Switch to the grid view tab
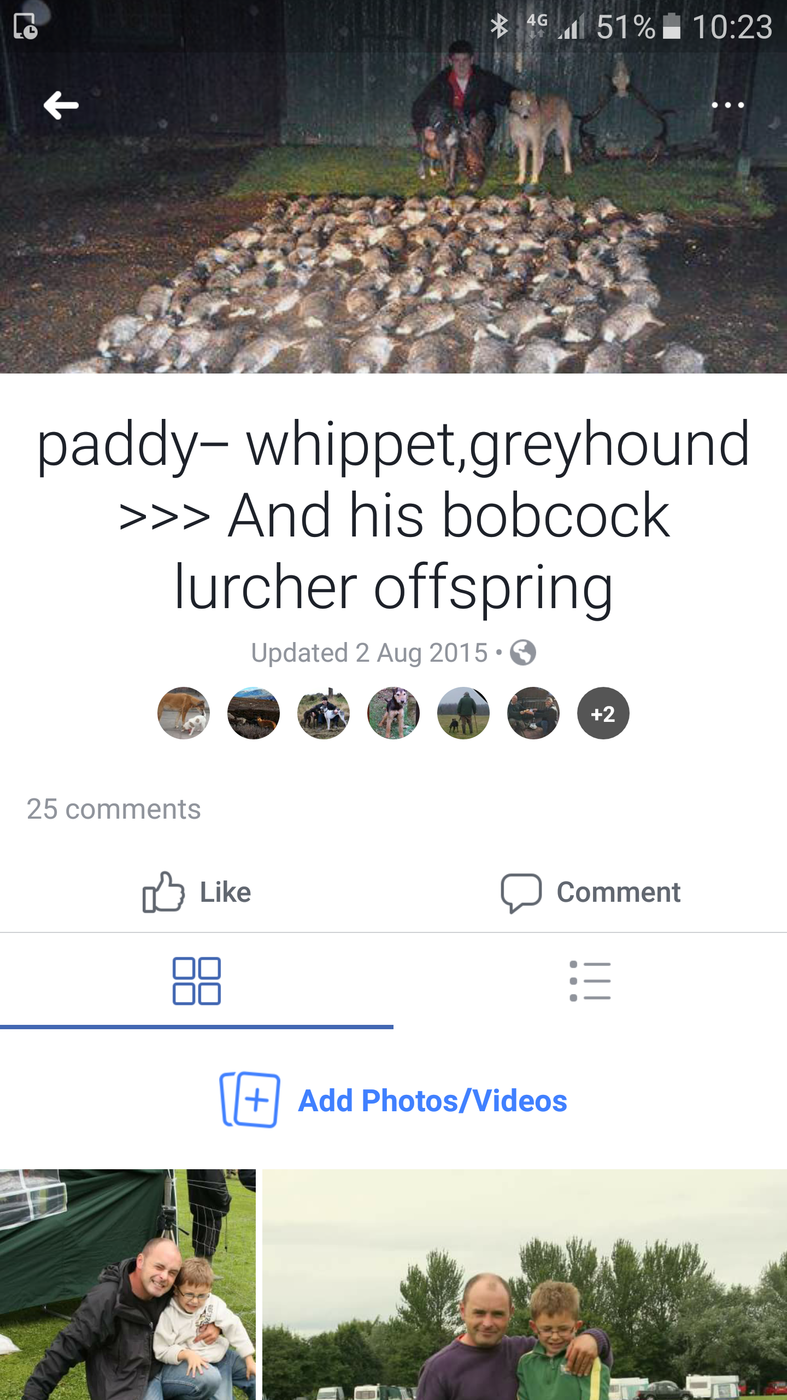The image size is (787, 1400). pos(196,981)
